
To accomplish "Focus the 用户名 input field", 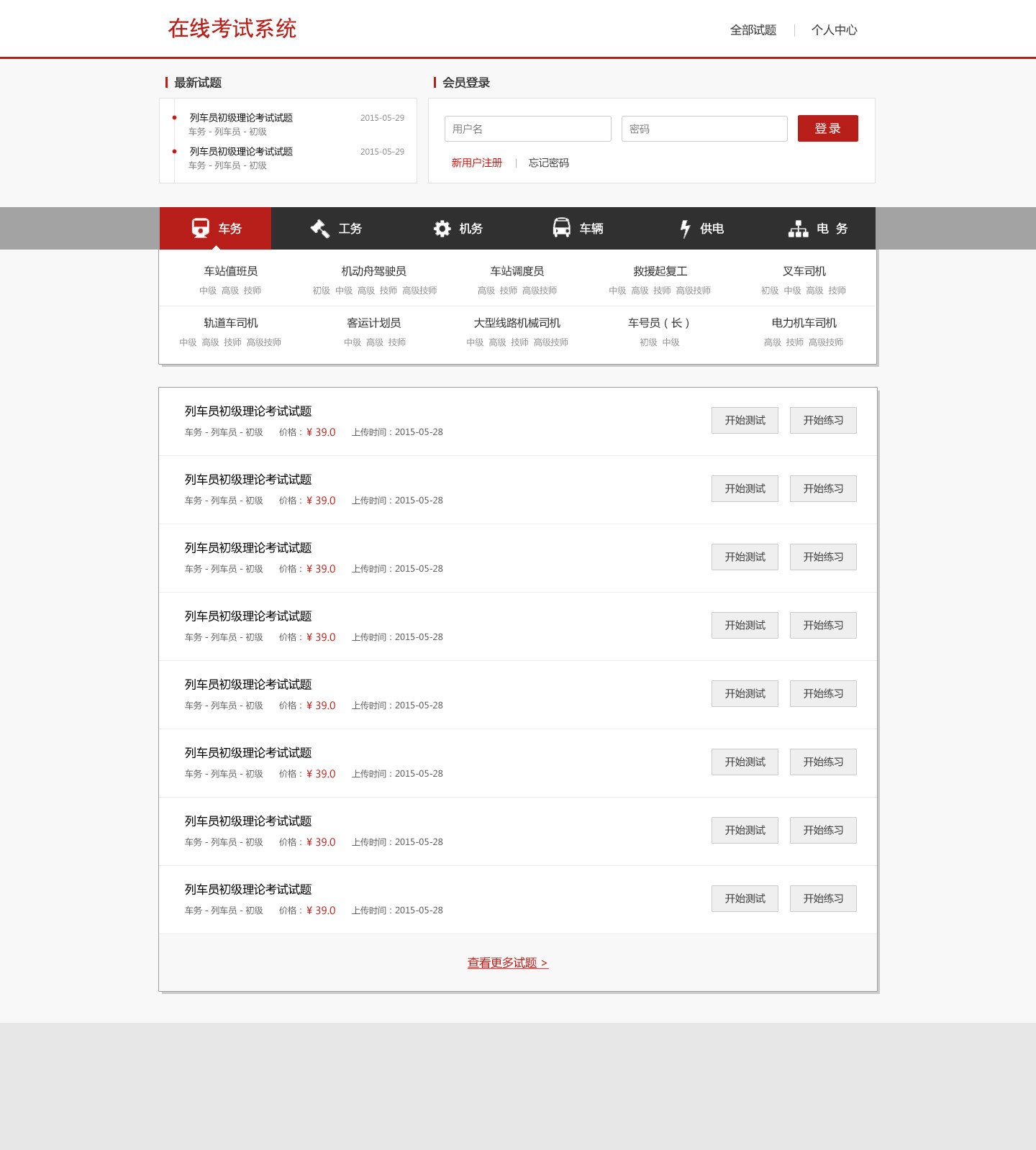I will [527, 129].
